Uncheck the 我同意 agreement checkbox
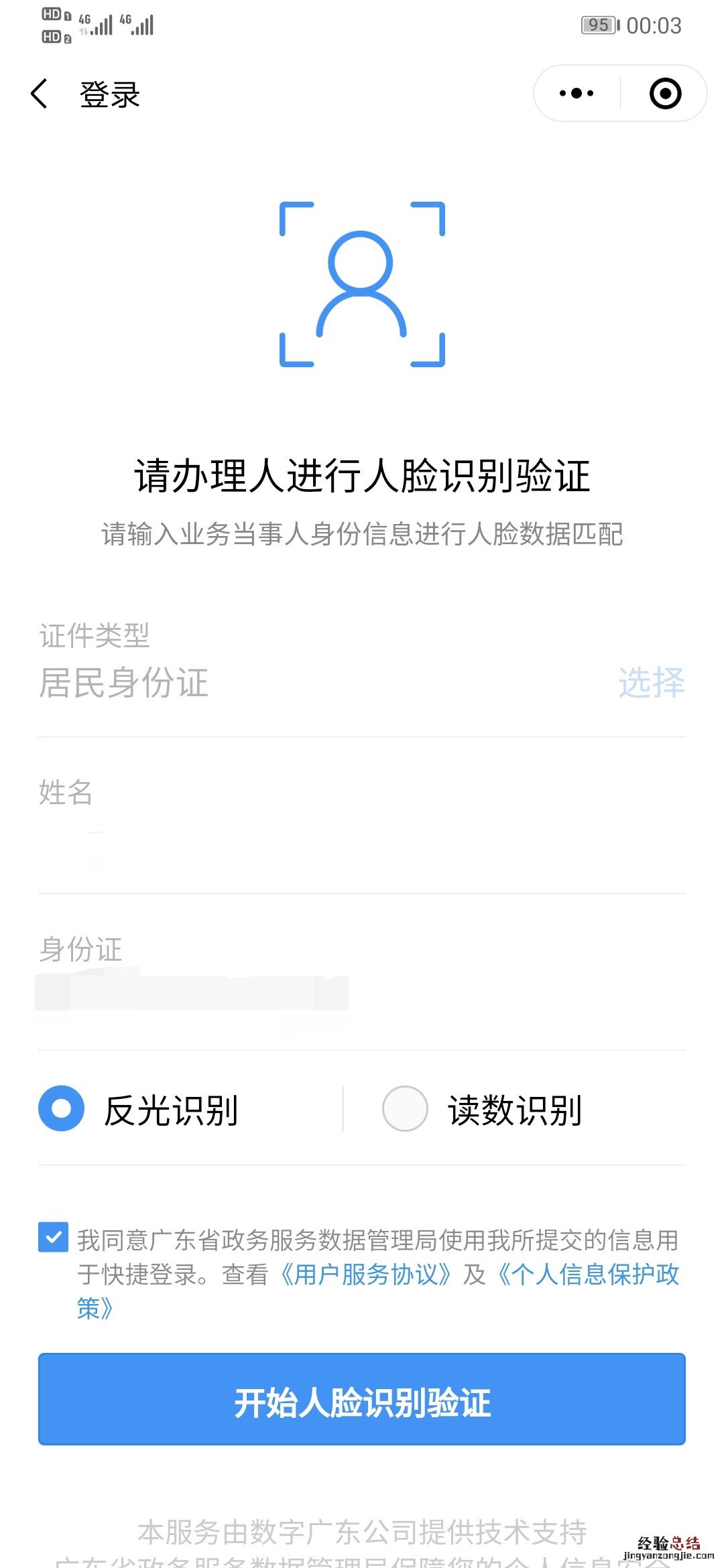 (54, 1238)
